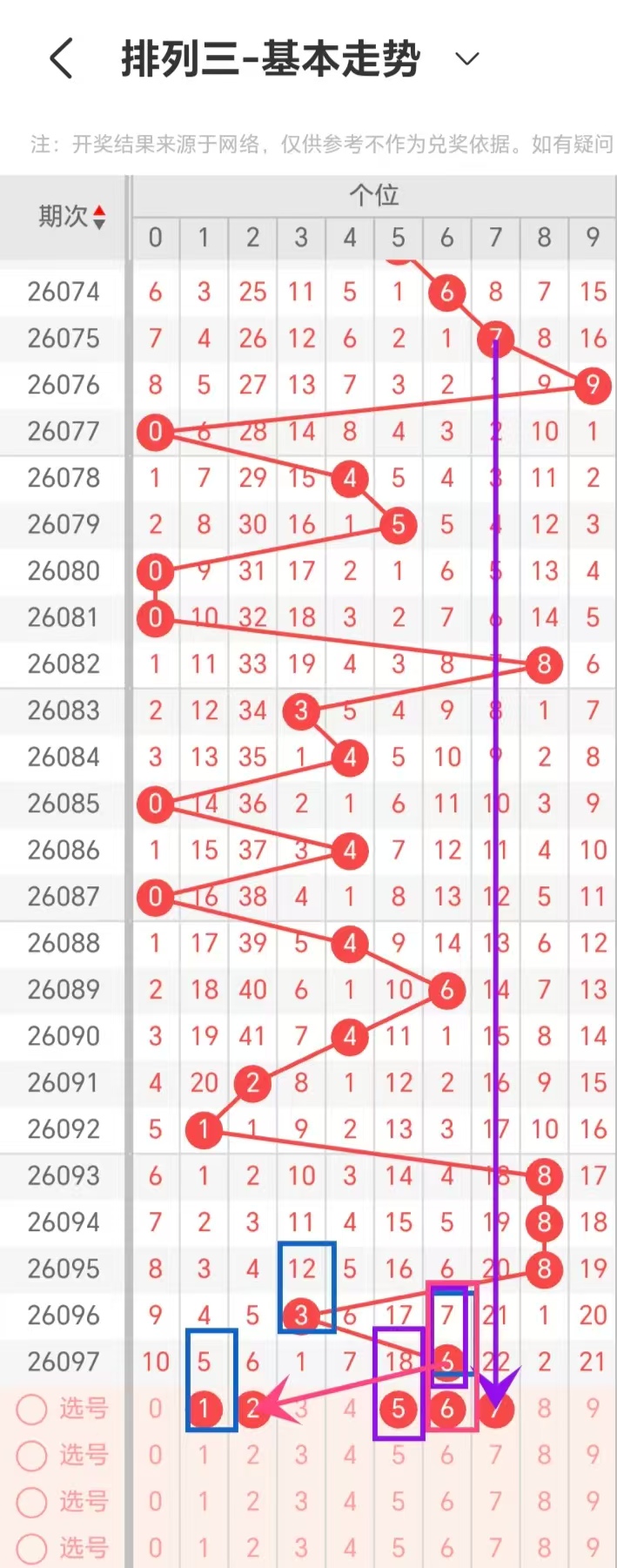Go back using the top-left arrow
The width and height of the screenshot is (617, 1568).
tap(61, 59)
